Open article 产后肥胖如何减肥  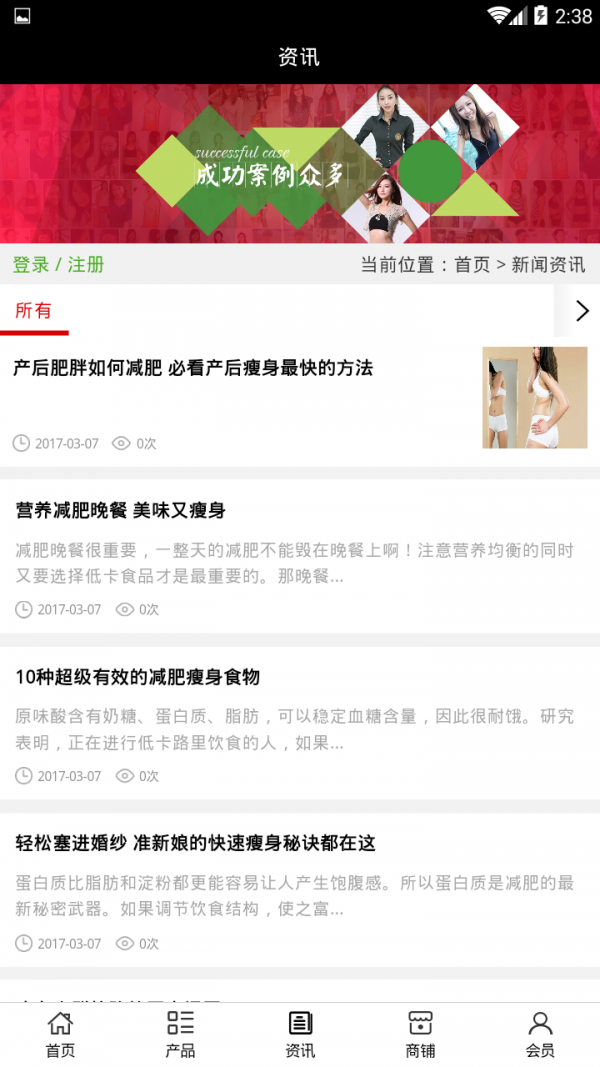point(193,368)
